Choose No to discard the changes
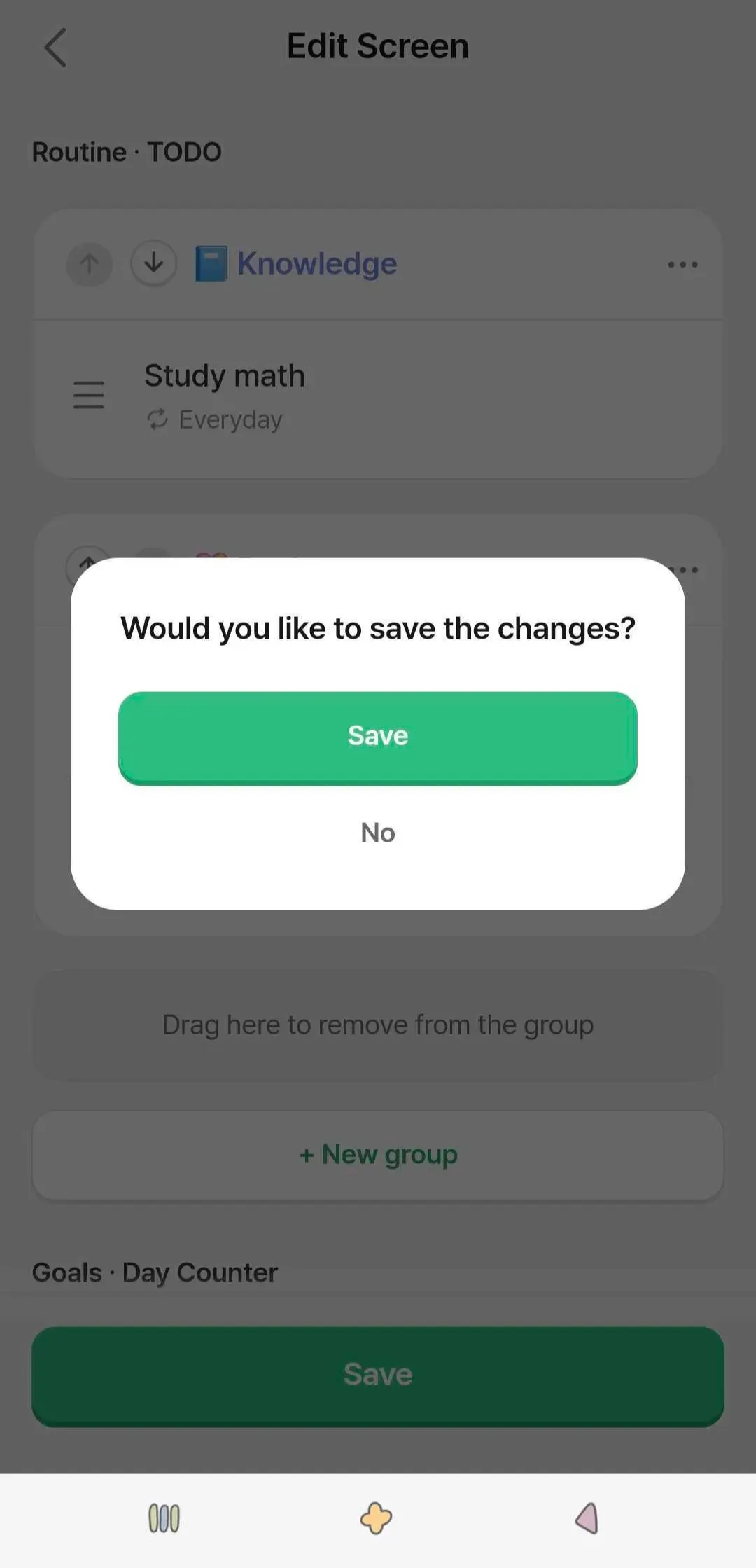 pos(377,833)
